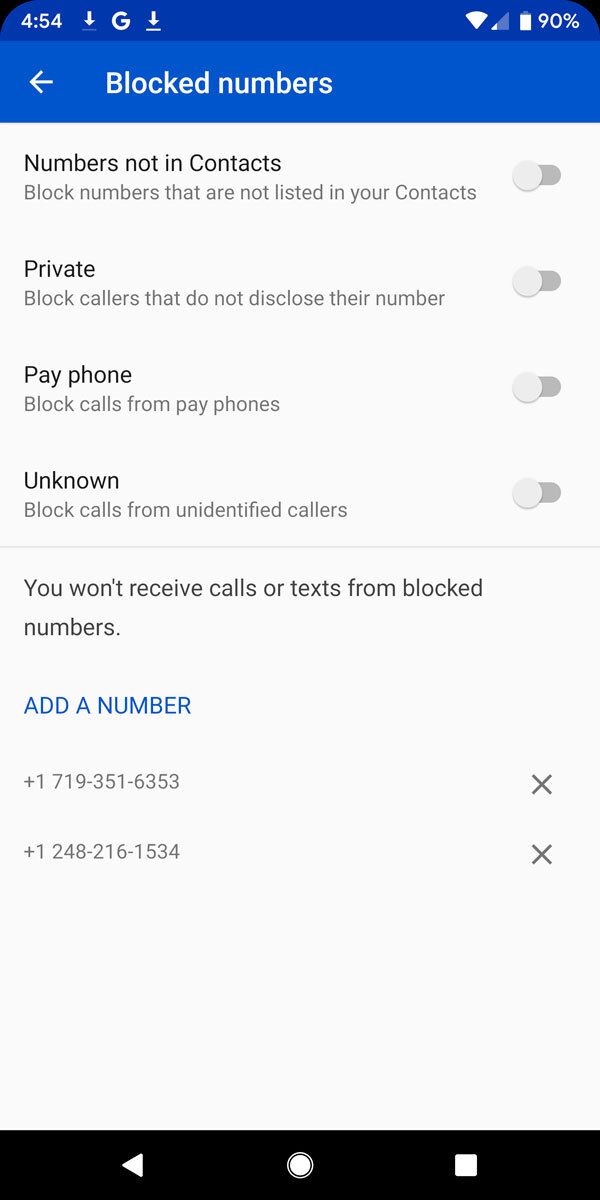
Task: Go back from Blocked numbers screen
Action: 41,83
